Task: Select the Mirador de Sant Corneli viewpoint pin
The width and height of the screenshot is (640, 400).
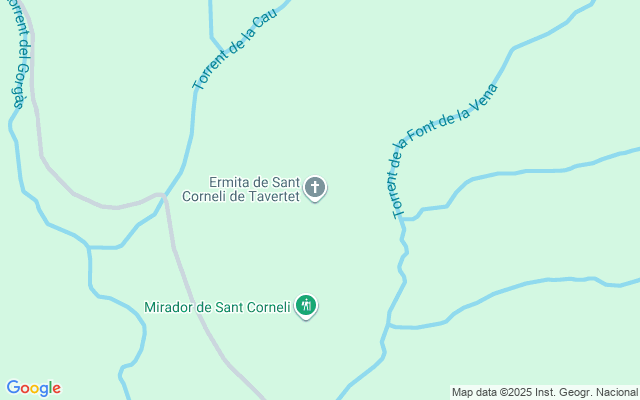Action: 306,307
